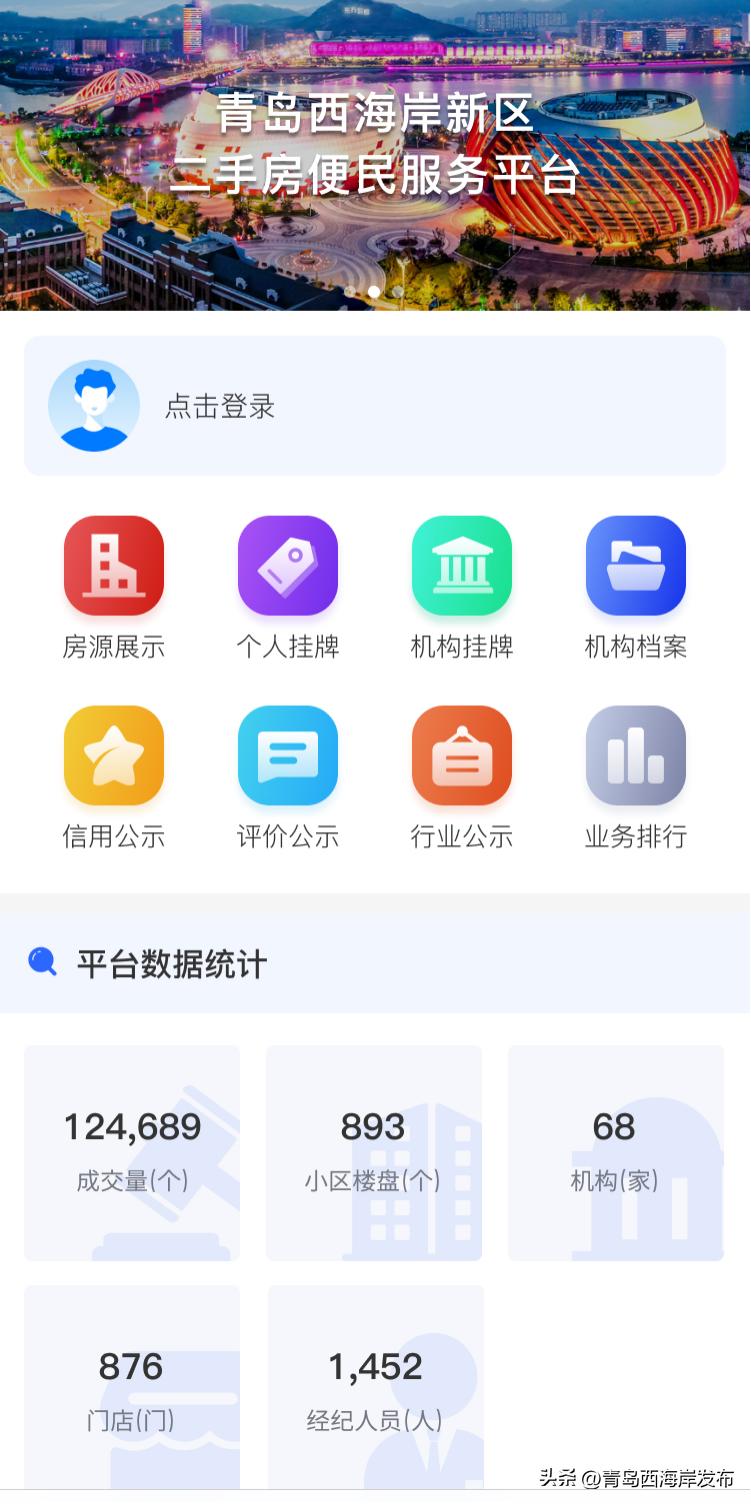
Task: Click the magnifier icon beside 平台数据统计
Action: pos(41,961)
